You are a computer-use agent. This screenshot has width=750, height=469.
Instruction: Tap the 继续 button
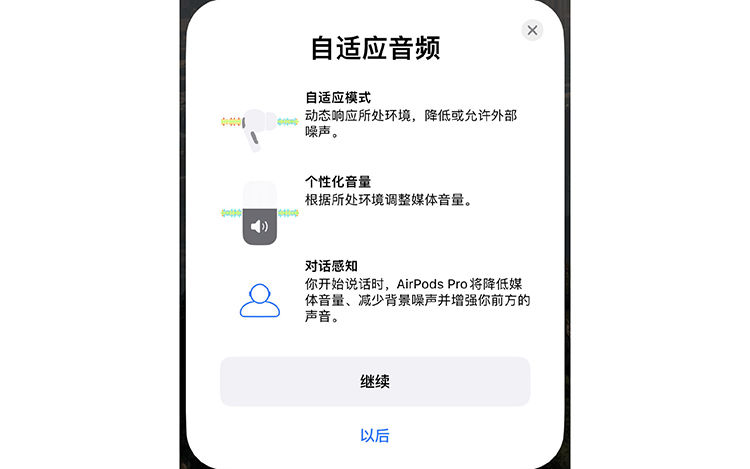click(x=375, y=382)
